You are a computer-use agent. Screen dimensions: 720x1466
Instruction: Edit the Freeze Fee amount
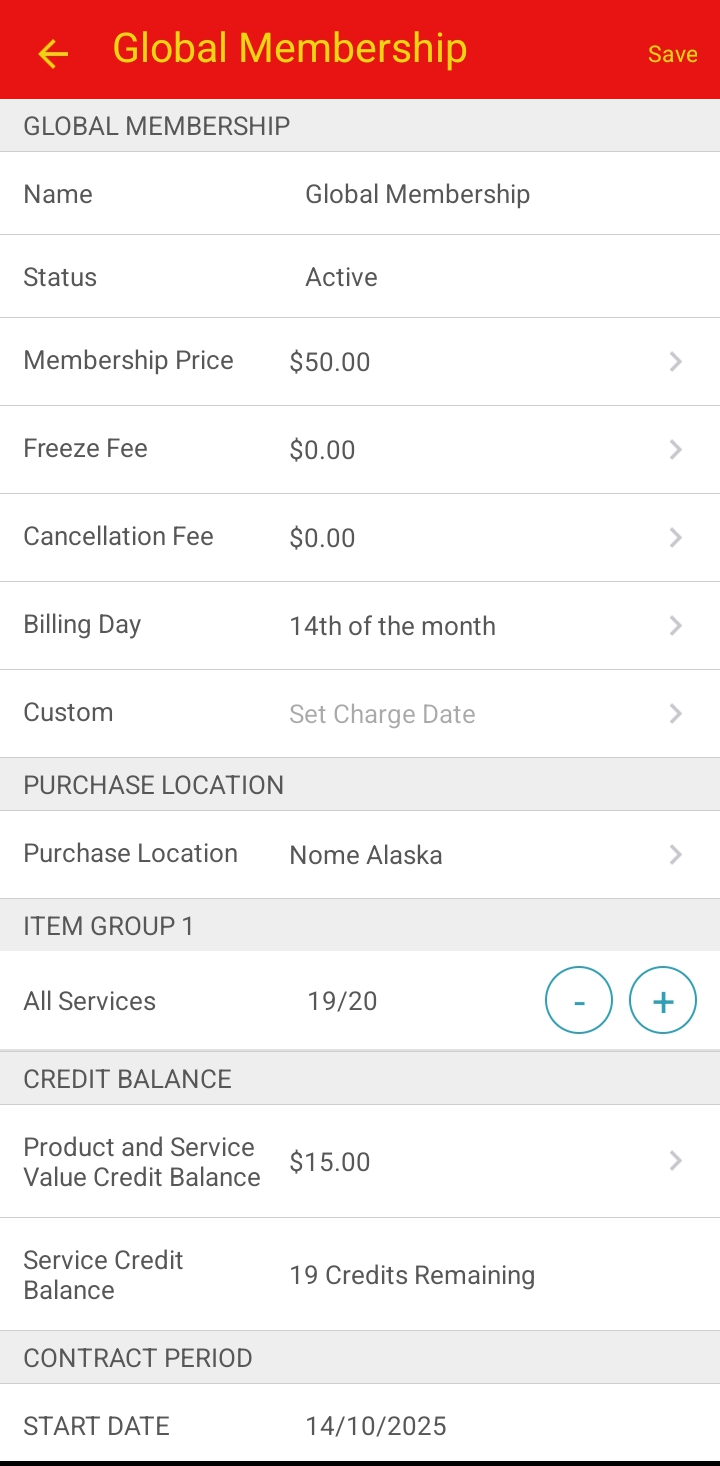[360, 449]
